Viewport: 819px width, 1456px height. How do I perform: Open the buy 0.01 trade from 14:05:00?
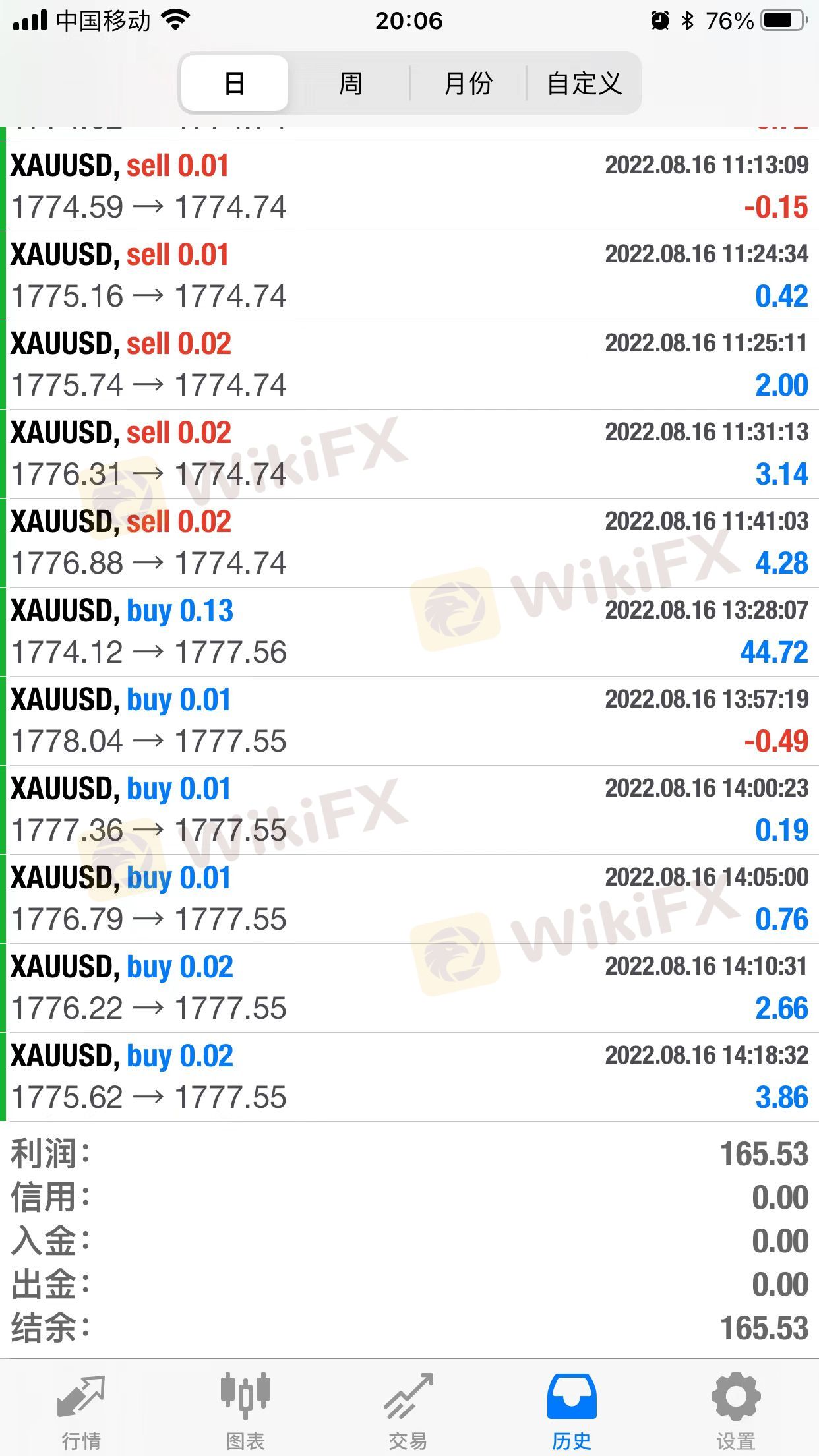[409, 899]
